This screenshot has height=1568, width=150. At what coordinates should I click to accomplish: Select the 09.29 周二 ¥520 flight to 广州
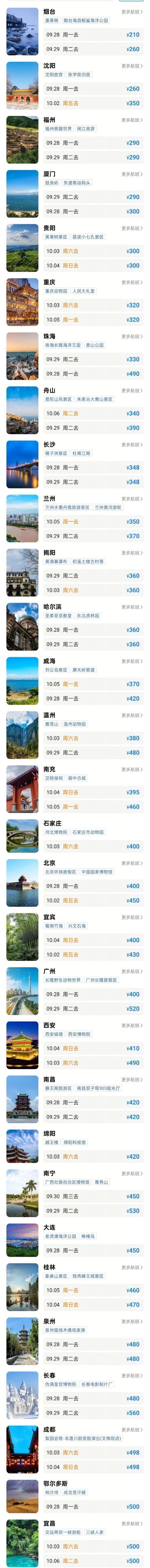coord(93,1009)
